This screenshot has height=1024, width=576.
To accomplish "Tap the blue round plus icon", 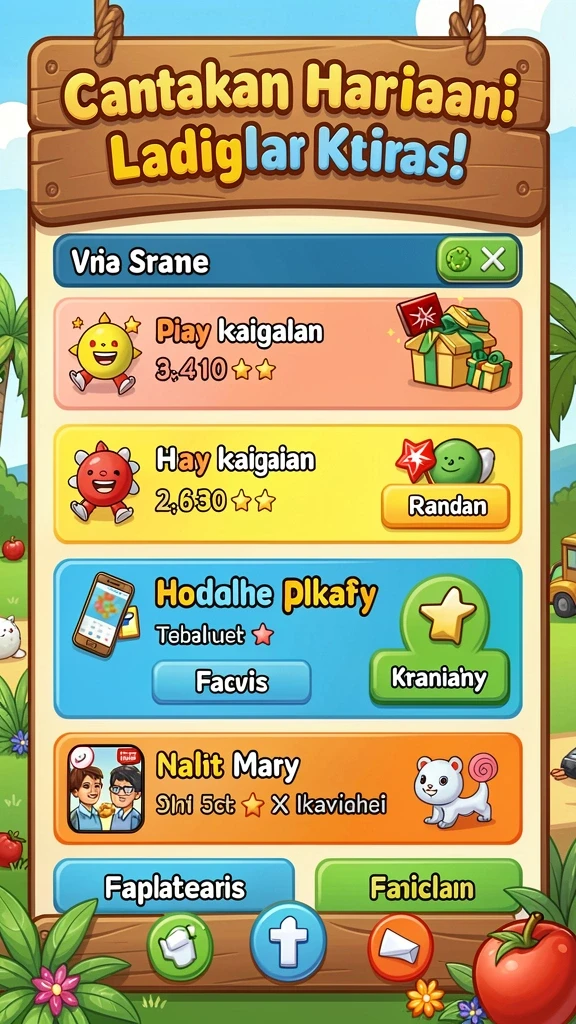I will click(x=289, y=942).
